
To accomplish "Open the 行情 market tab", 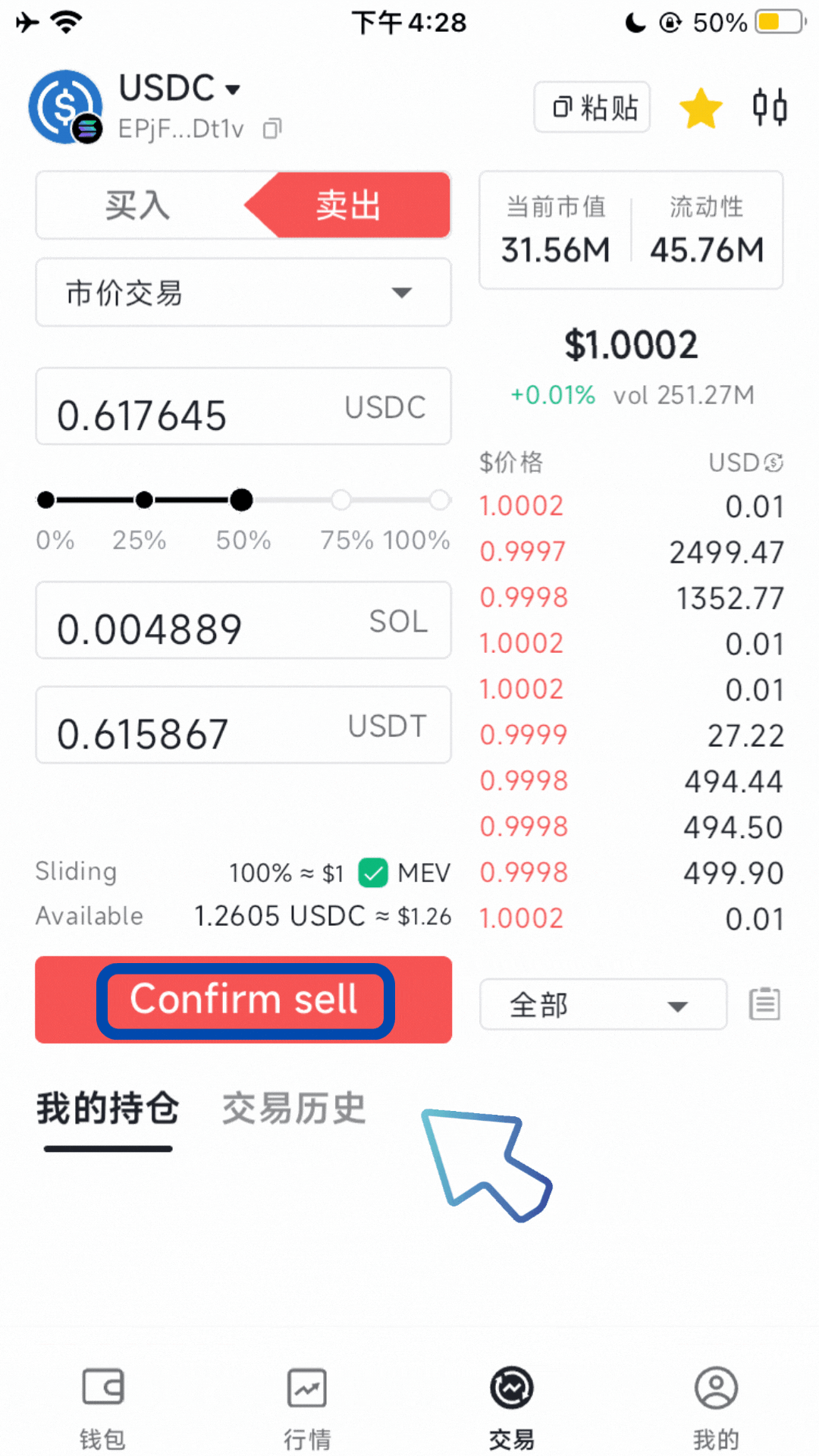I will tap(307, 1404).
